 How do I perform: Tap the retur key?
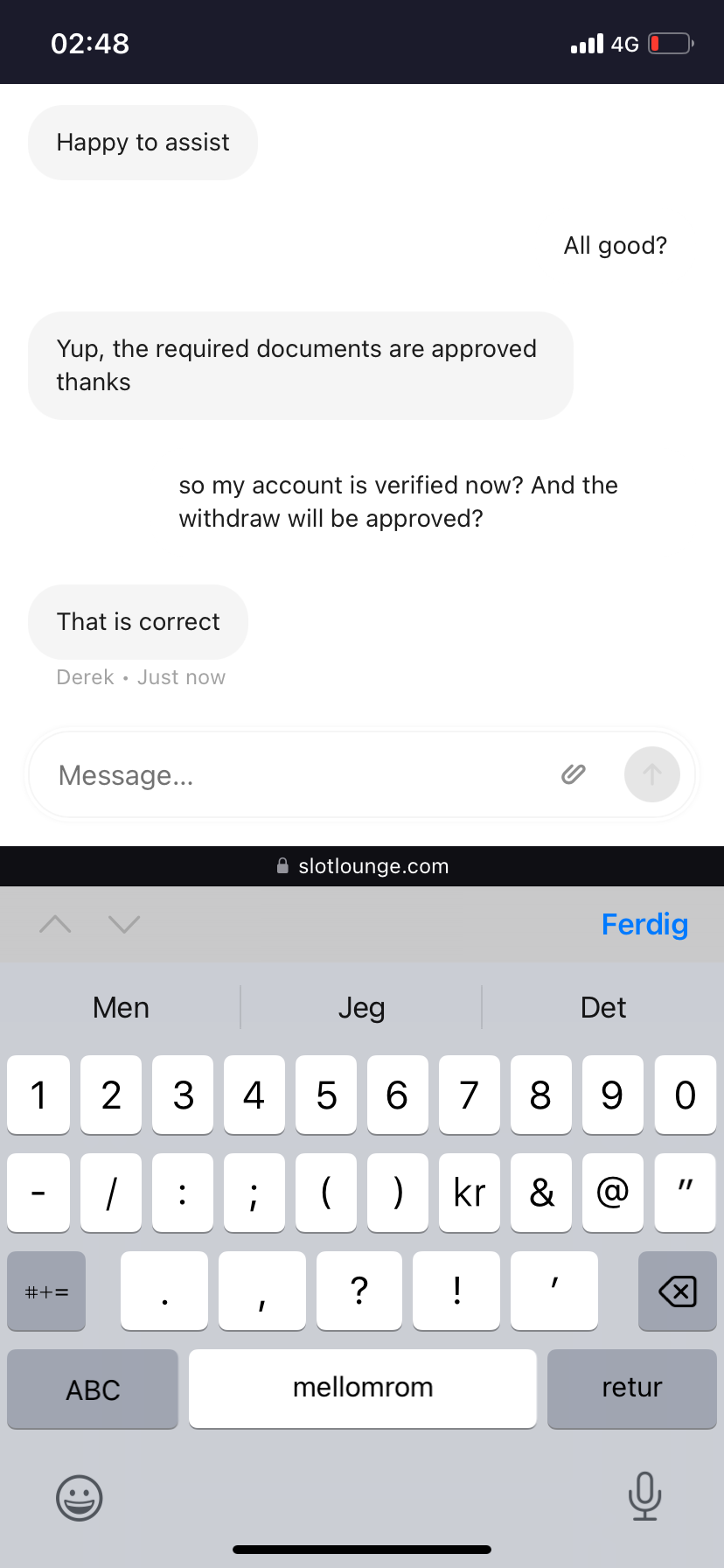point(631,1389)
